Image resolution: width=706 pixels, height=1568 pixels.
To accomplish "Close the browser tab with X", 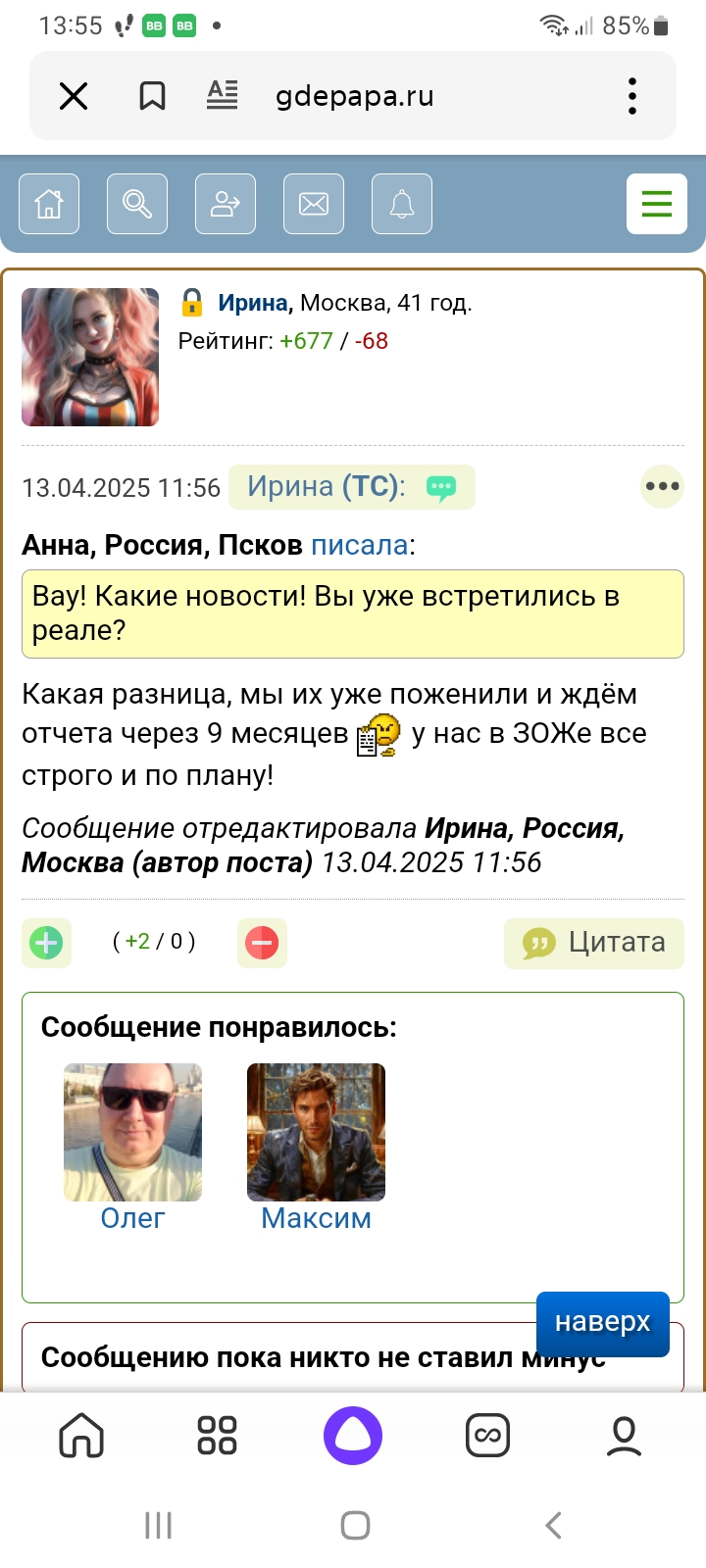I will tap(74, 96).
